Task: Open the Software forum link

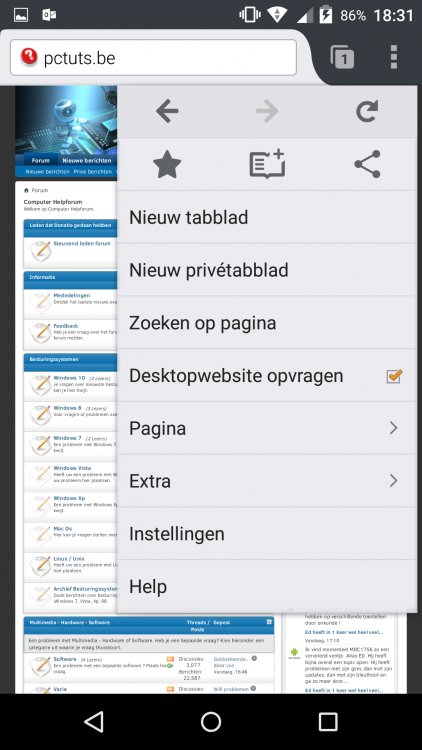Action: pyautogui.click(x=65, y=659)
